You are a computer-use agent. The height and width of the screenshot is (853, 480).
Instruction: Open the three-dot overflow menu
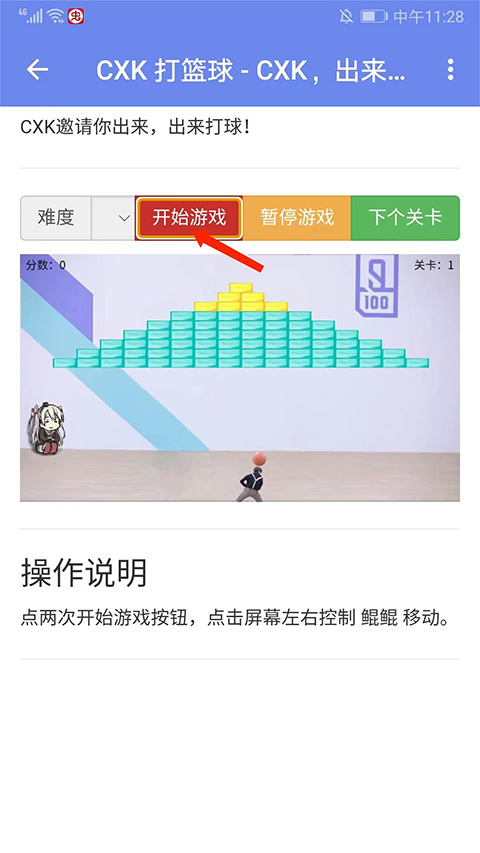click(450, 70)
